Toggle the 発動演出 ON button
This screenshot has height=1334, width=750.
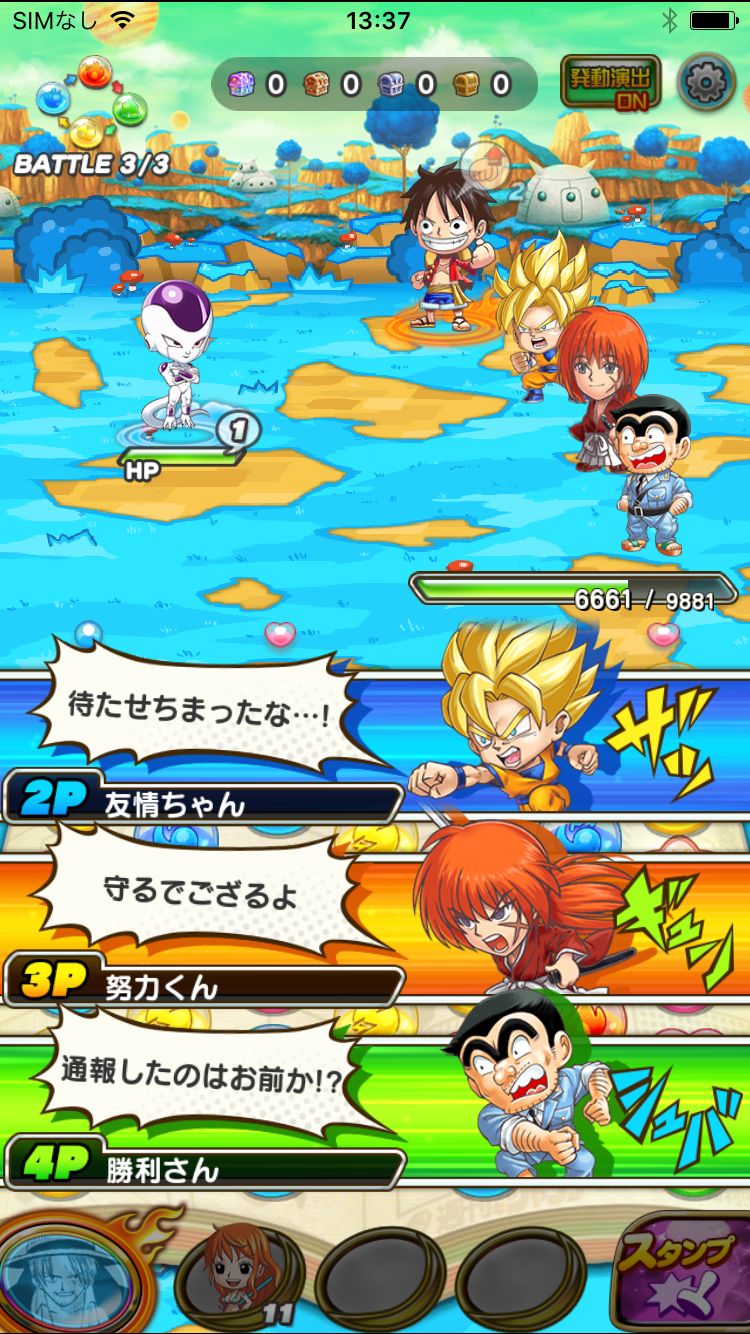[610, 82]
